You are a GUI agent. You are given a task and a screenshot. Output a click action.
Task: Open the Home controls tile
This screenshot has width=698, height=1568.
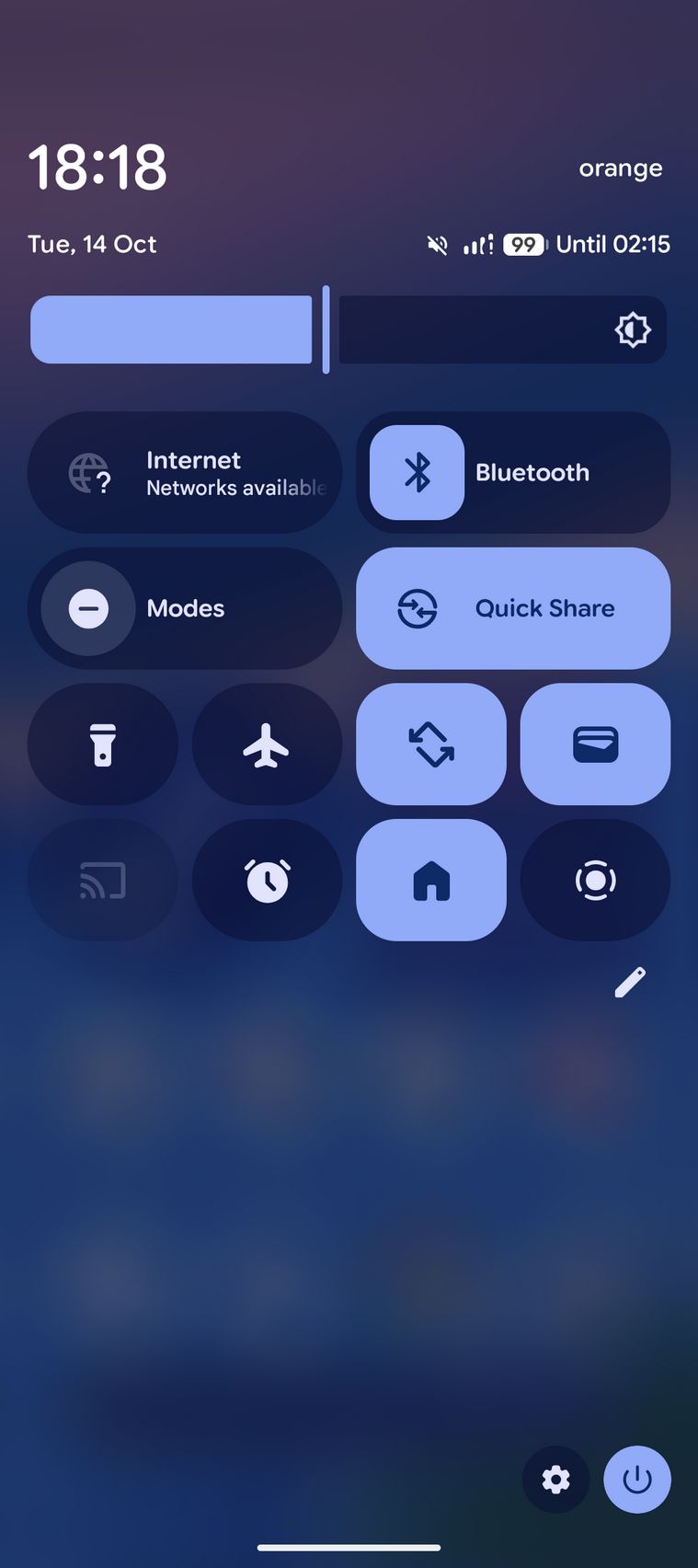431,881
